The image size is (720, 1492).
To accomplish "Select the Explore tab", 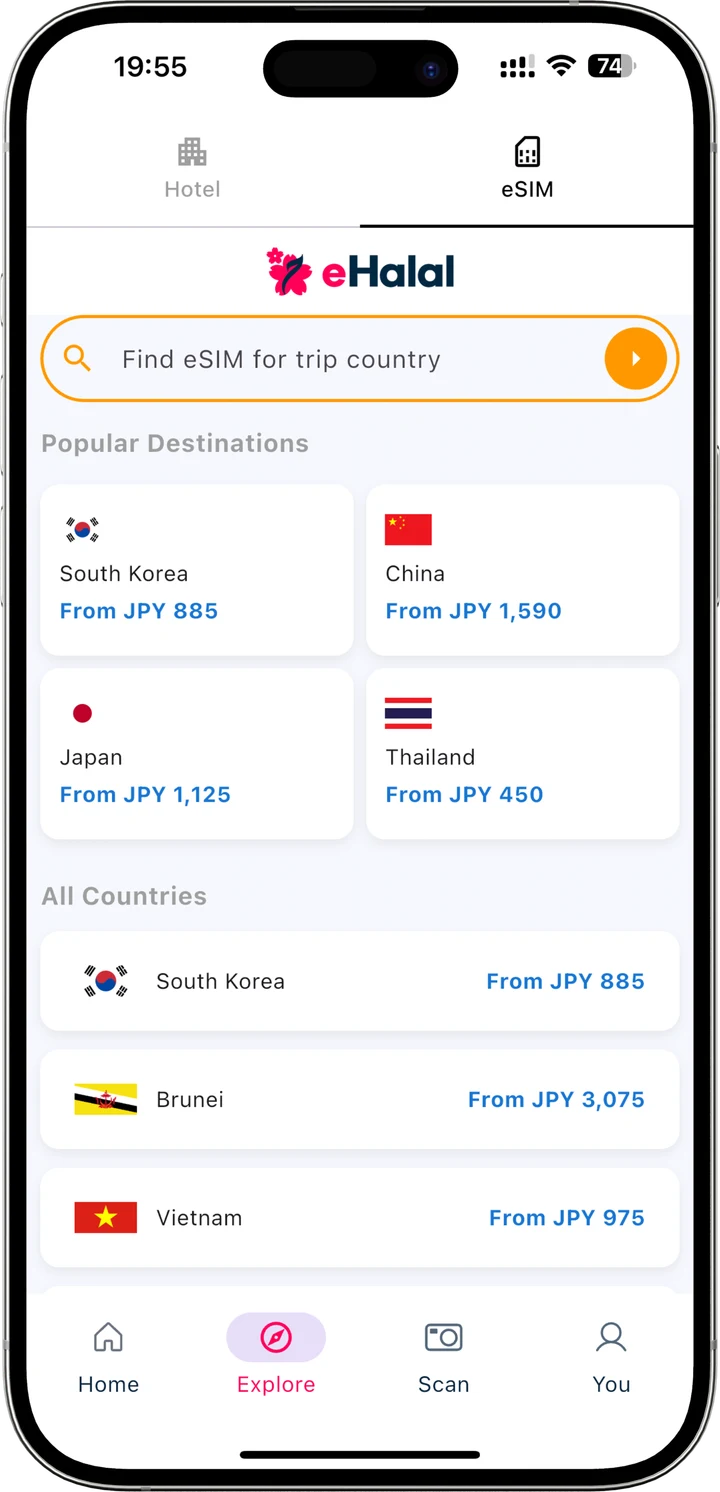I will pyautogui.click(x=276, y=1356).
